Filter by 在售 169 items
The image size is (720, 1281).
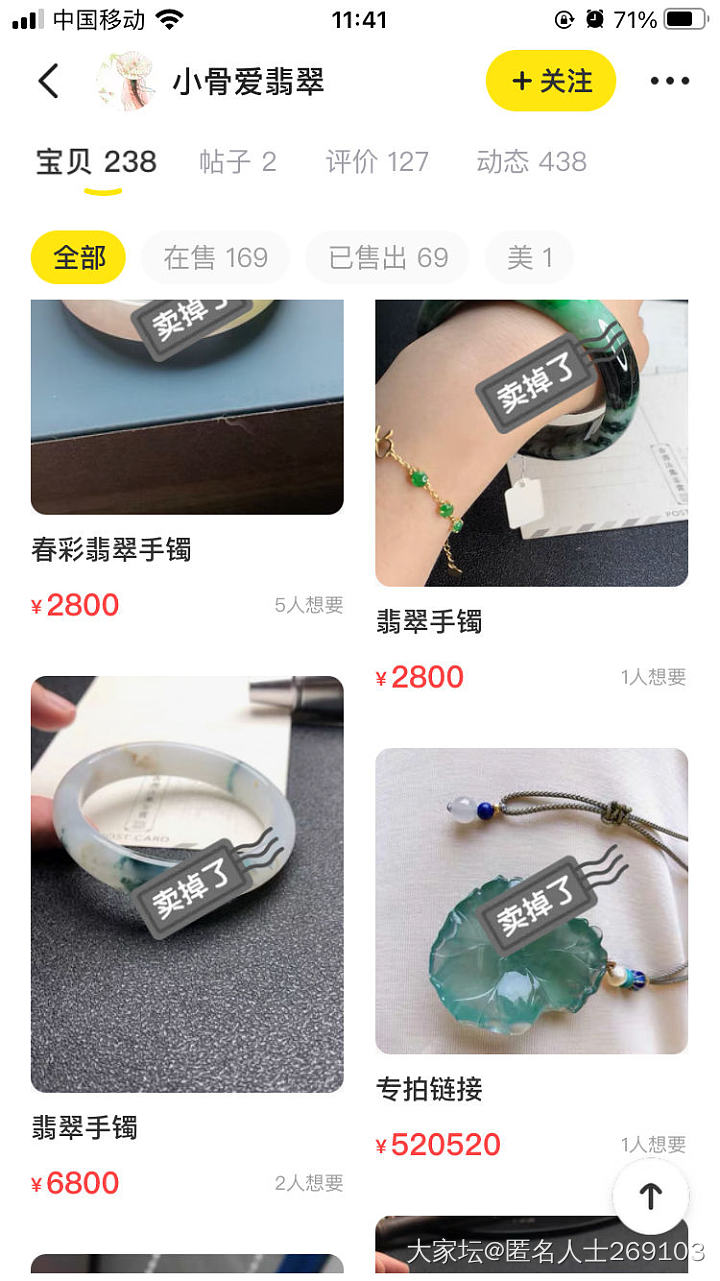pos(215,258)
